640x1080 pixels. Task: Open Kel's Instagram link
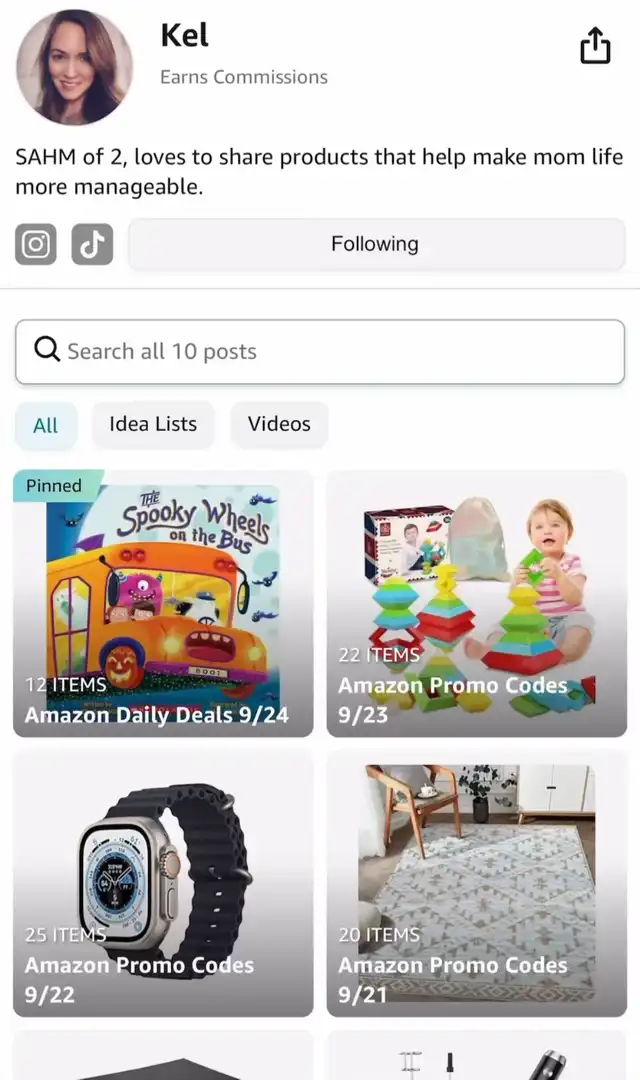click(36, 244)
